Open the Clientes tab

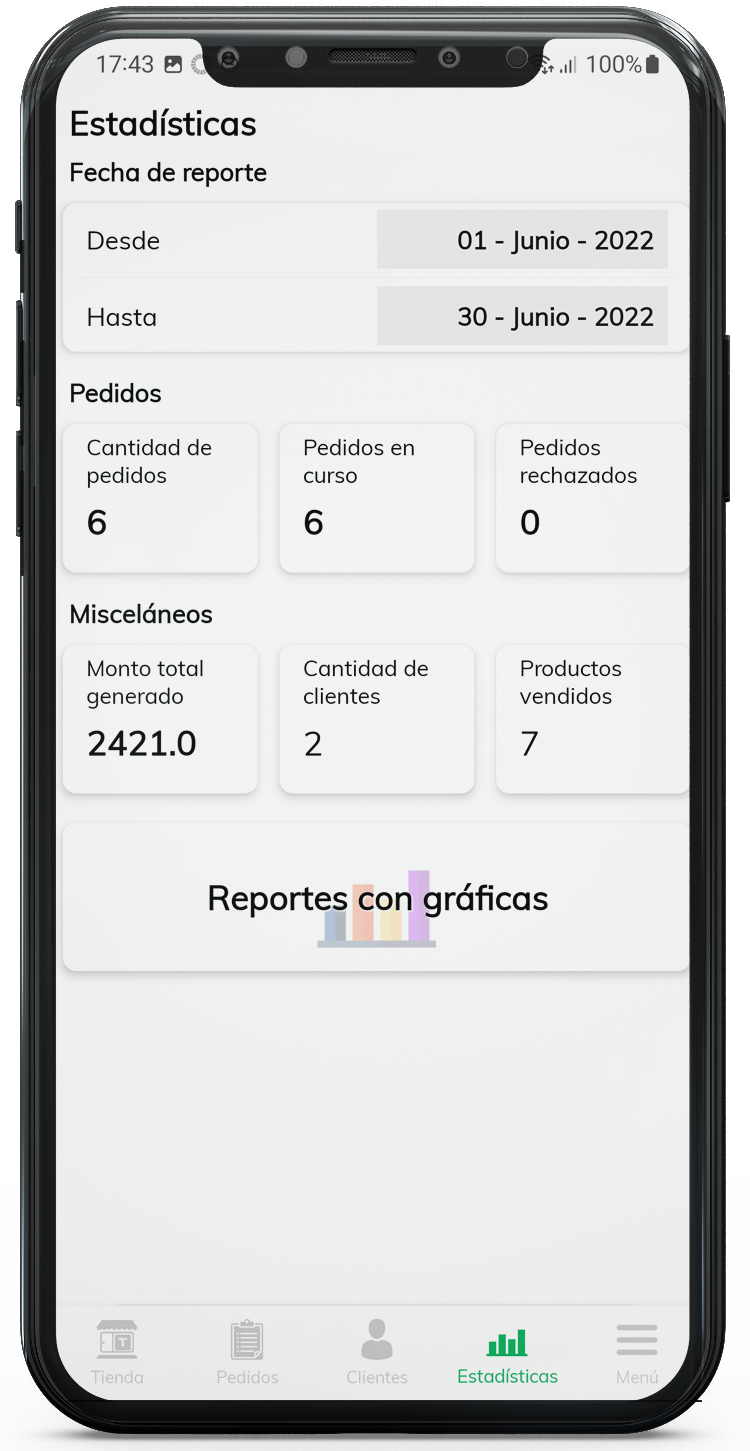[377, 1351]
